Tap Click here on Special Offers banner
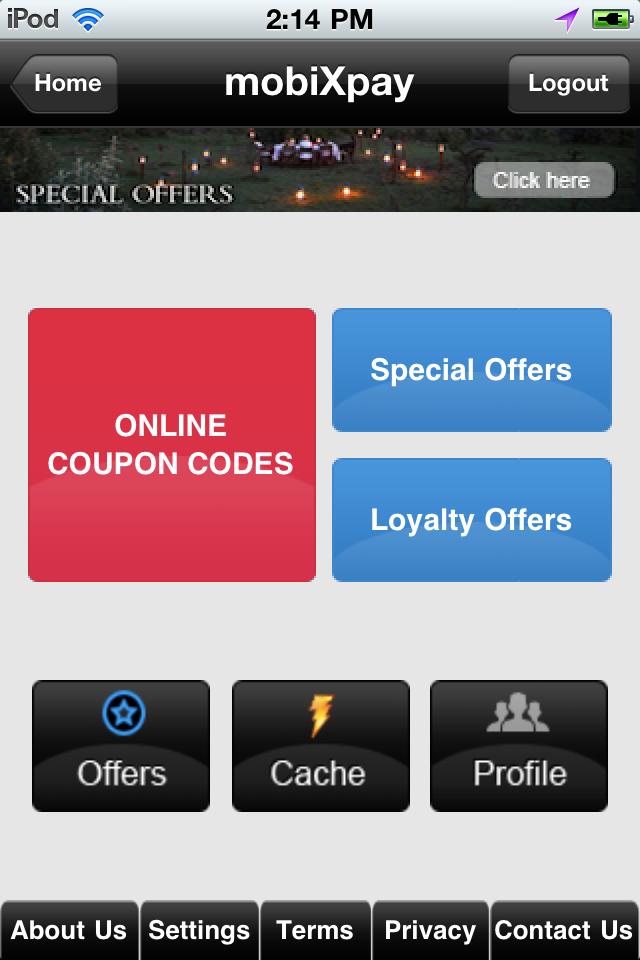This screenshot has width=640, height=960. (x=543, y=180)
